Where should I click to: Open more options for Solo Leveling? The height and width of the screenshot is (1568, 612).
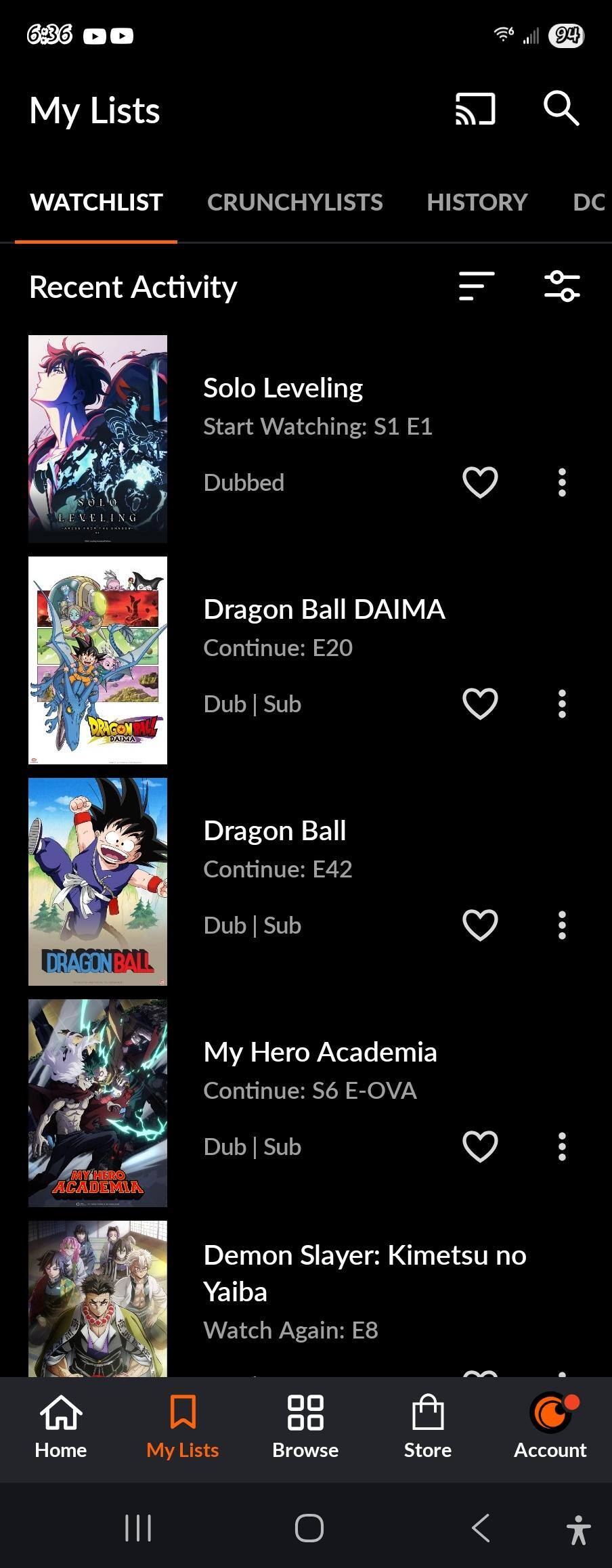562,482
